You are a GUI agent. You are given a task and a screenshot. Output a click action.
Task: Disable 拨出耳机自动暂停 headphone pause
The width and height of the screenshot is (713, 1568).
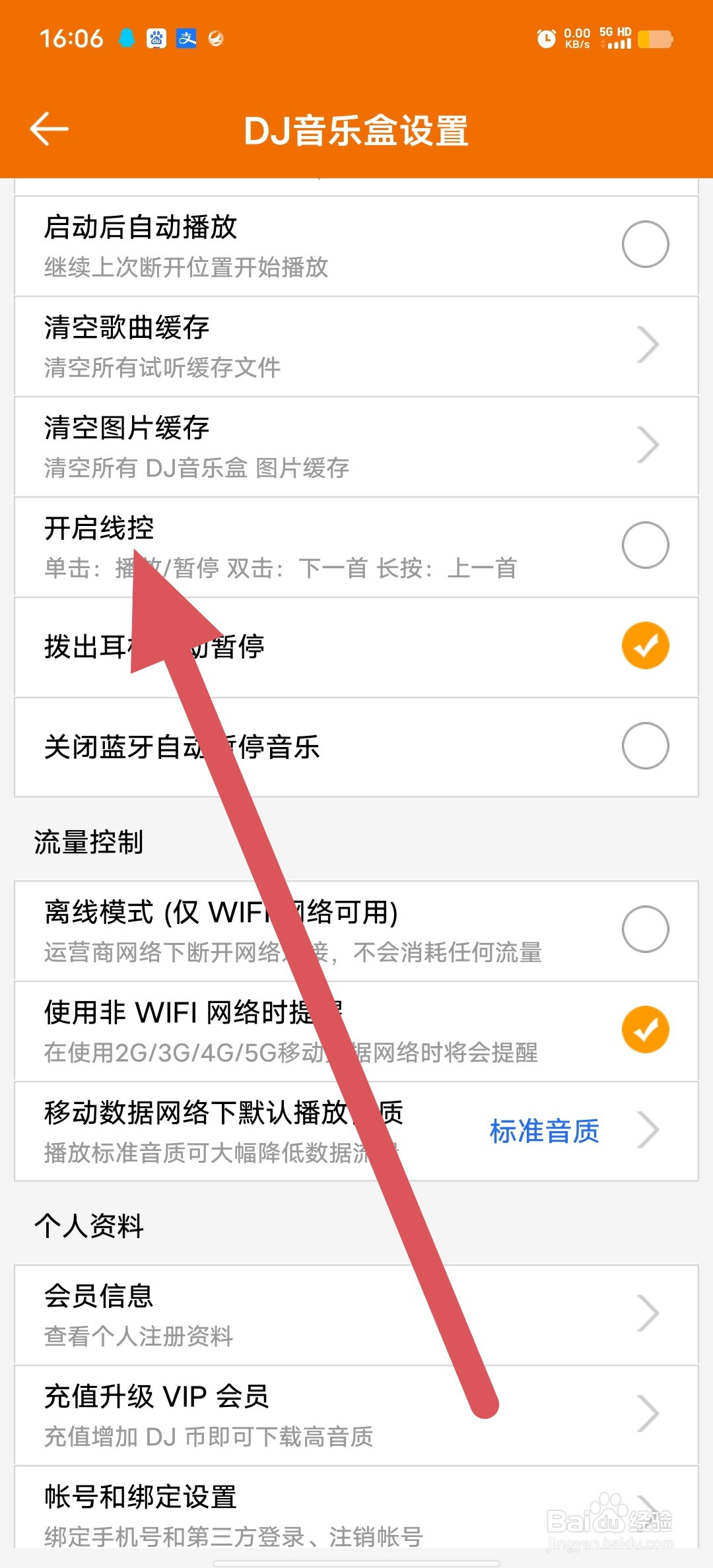(644, 646)
